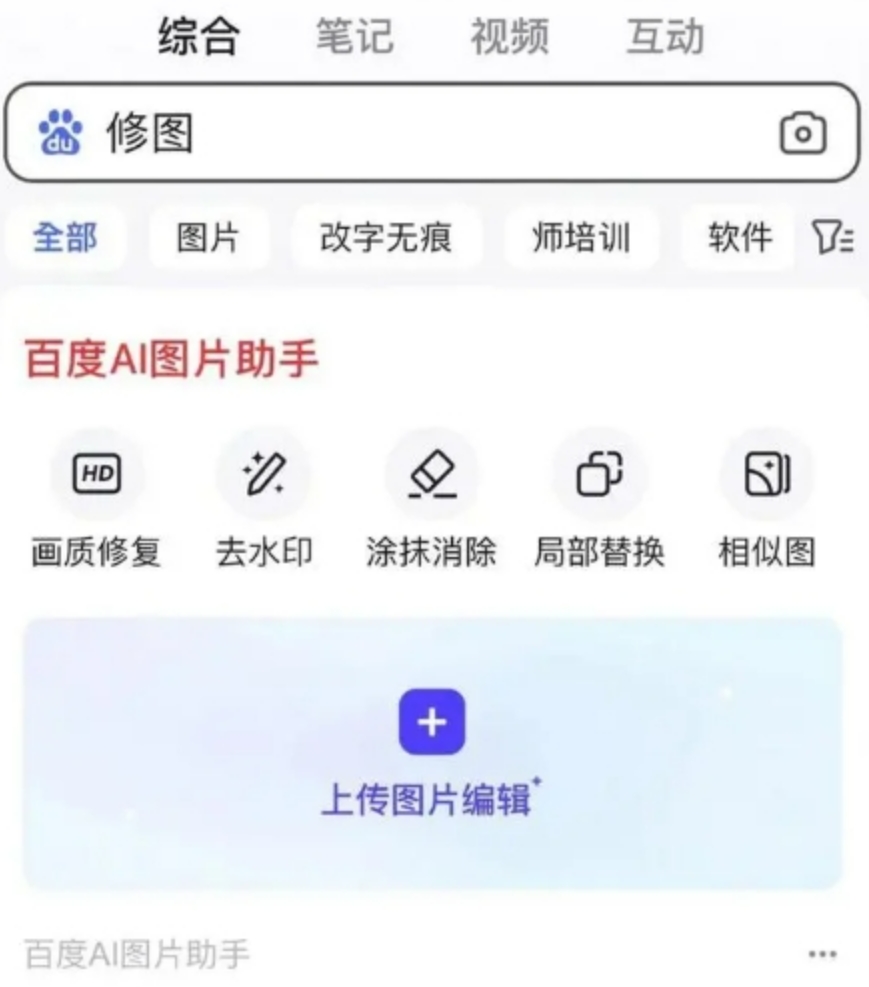Choose the 改字无痕 chip
Image resolution: width=869 pixels, height=987 pixels.
point(386,238)
